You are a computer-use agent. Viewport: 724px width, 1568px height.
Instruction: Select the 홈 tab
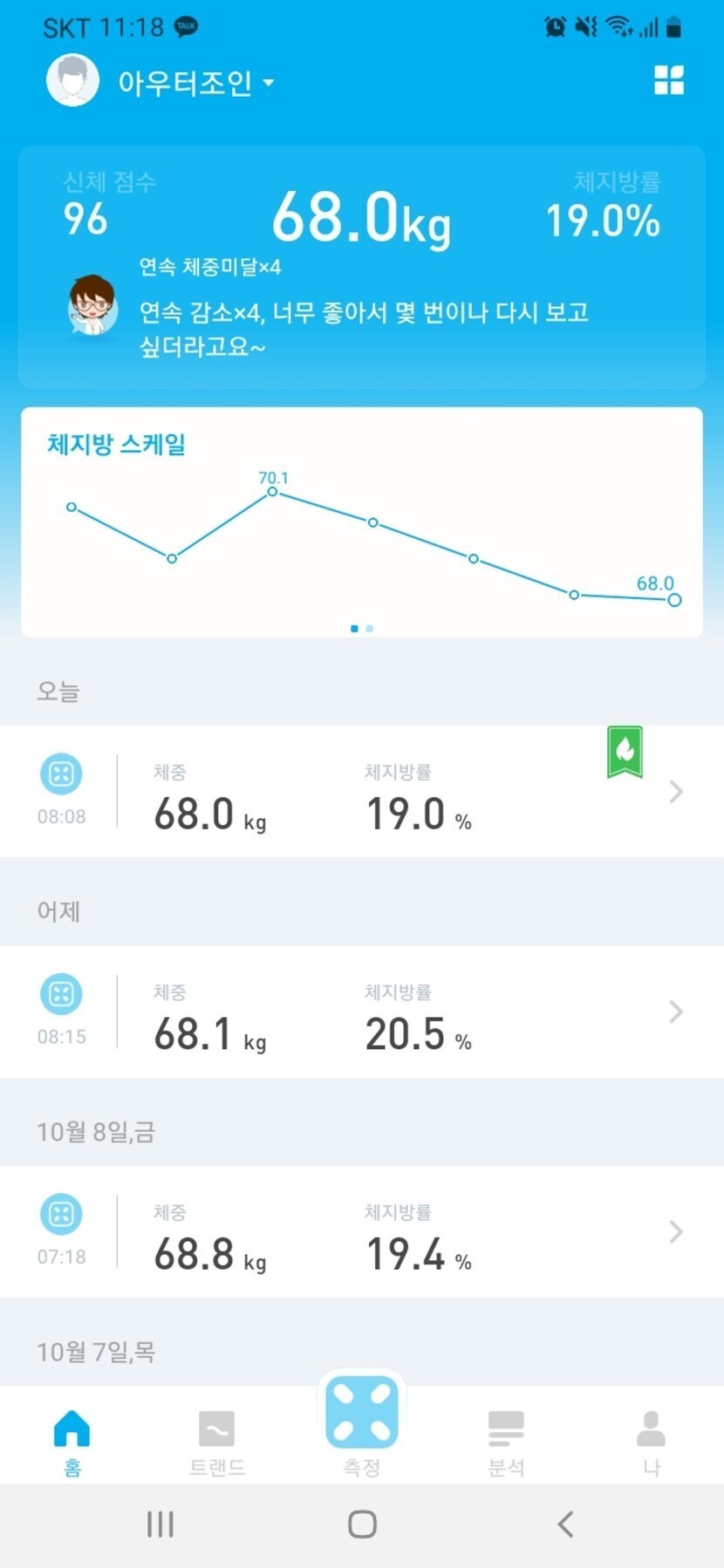[x=72, y=1442]
